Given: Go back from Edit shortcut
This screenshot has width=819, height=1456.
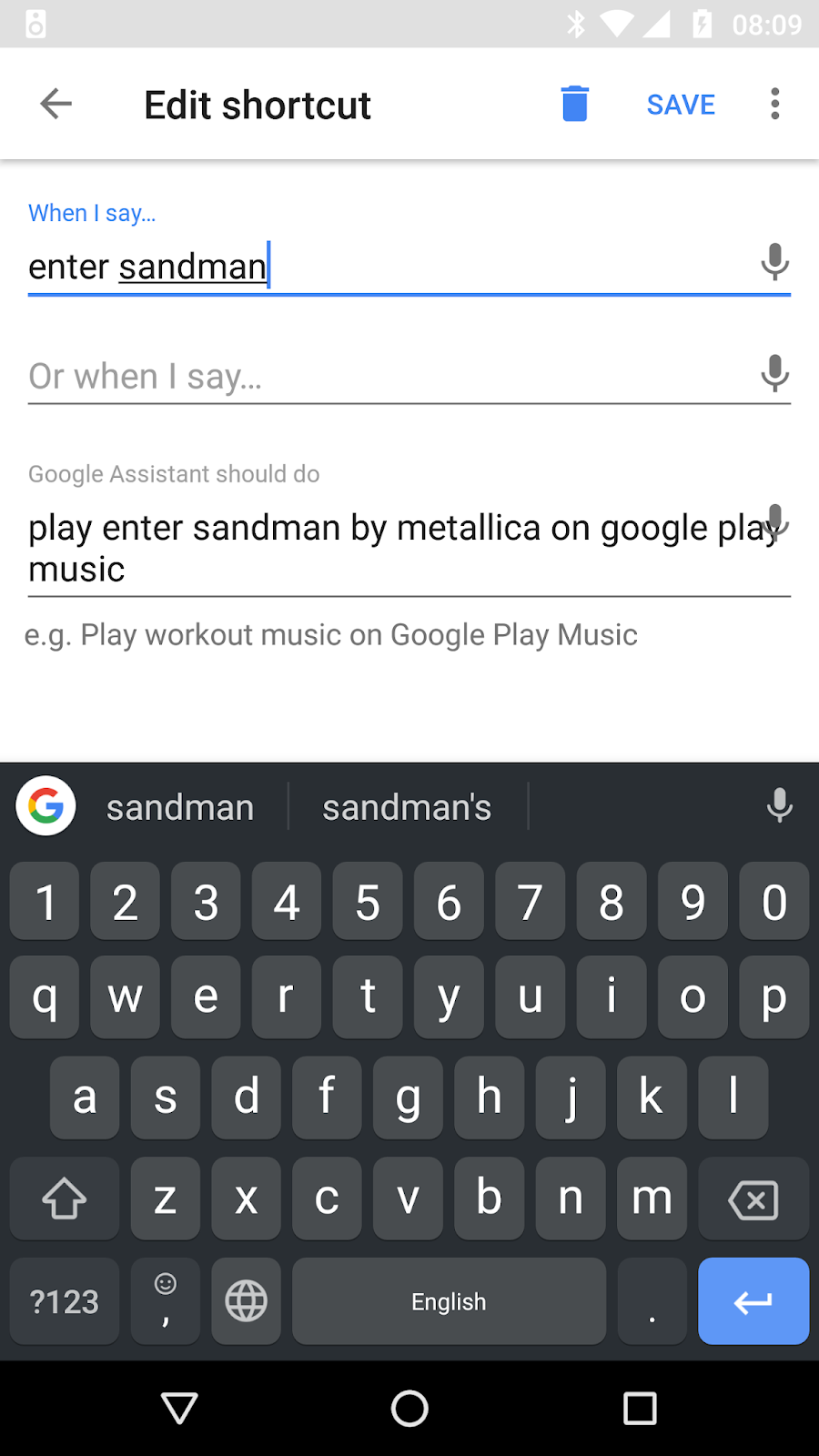Looking at the screenshot, I should 56,104.
